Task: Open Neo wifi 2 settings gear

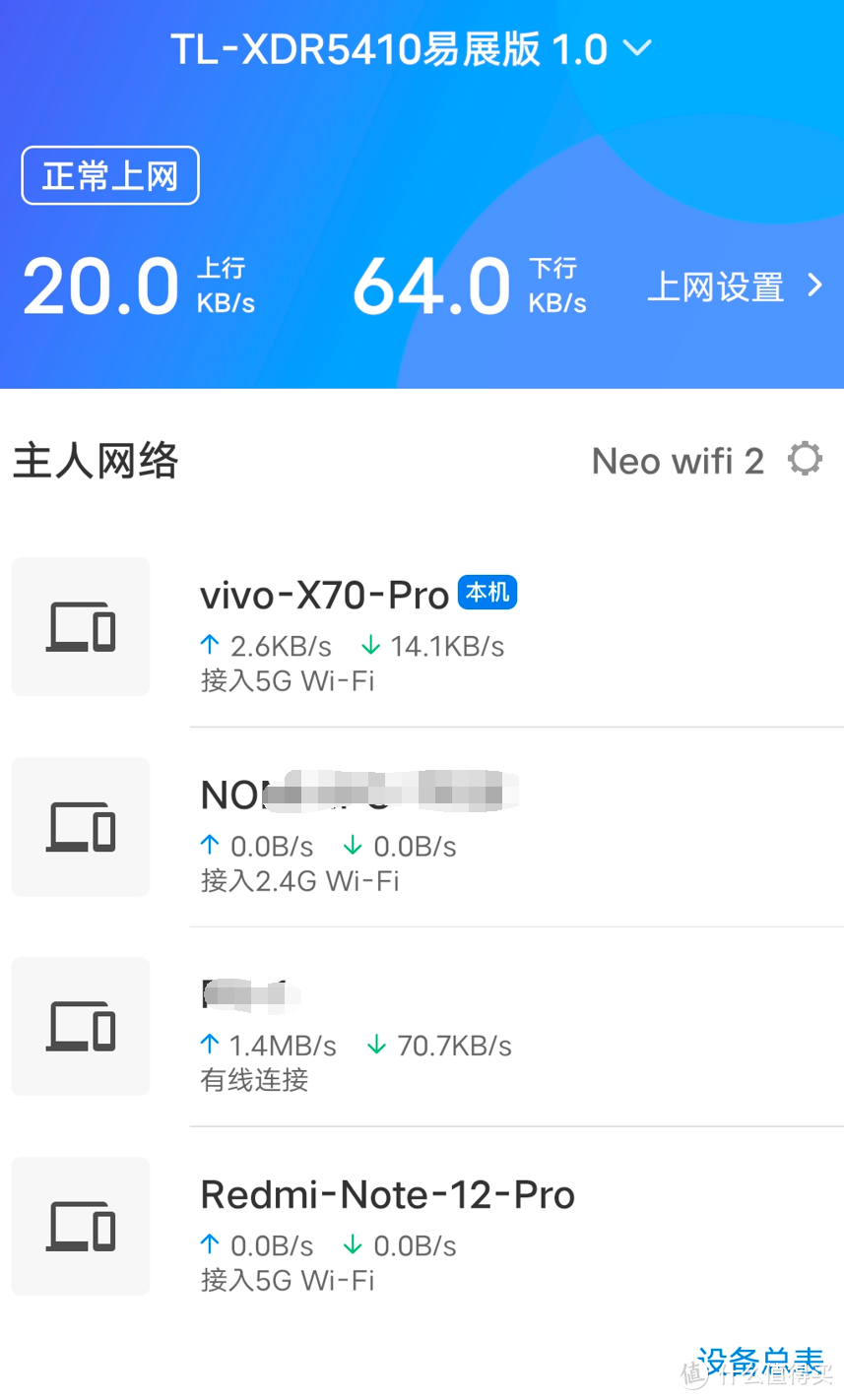Action: click(x=806, y=458)
